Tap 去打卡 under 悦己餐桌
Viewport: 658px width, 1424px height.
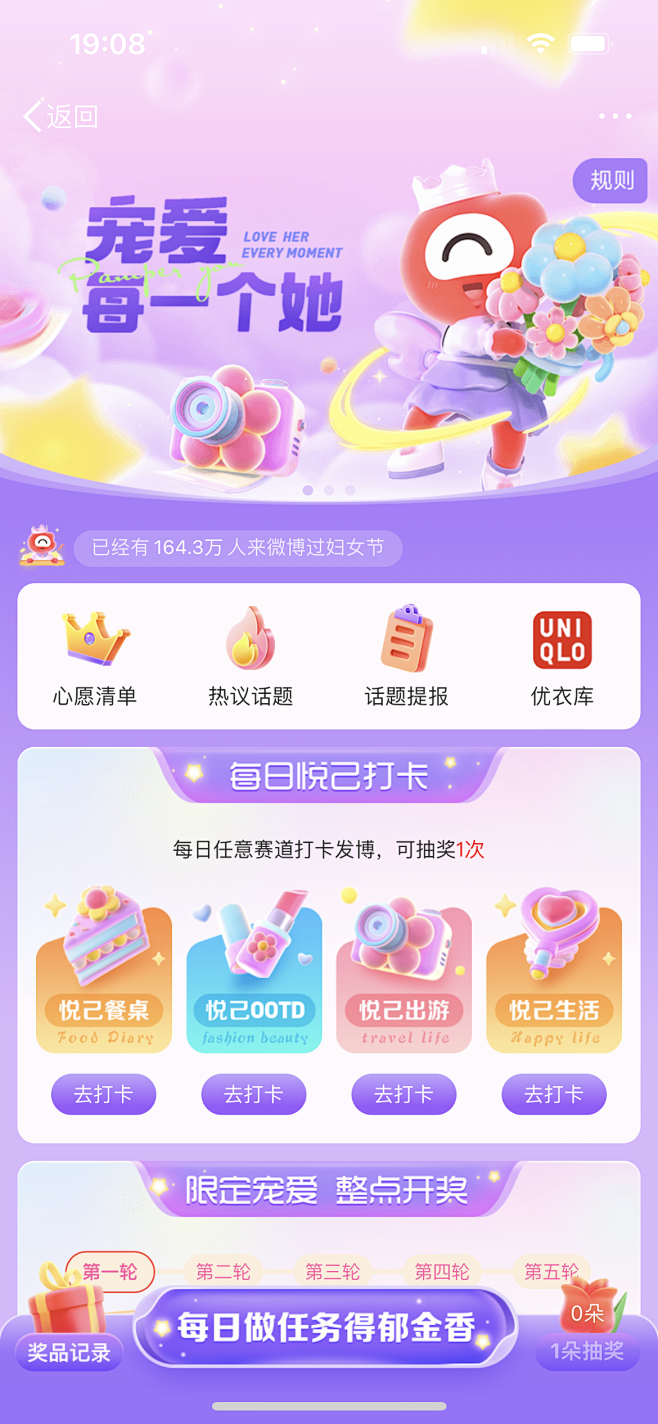point(104,1094)
